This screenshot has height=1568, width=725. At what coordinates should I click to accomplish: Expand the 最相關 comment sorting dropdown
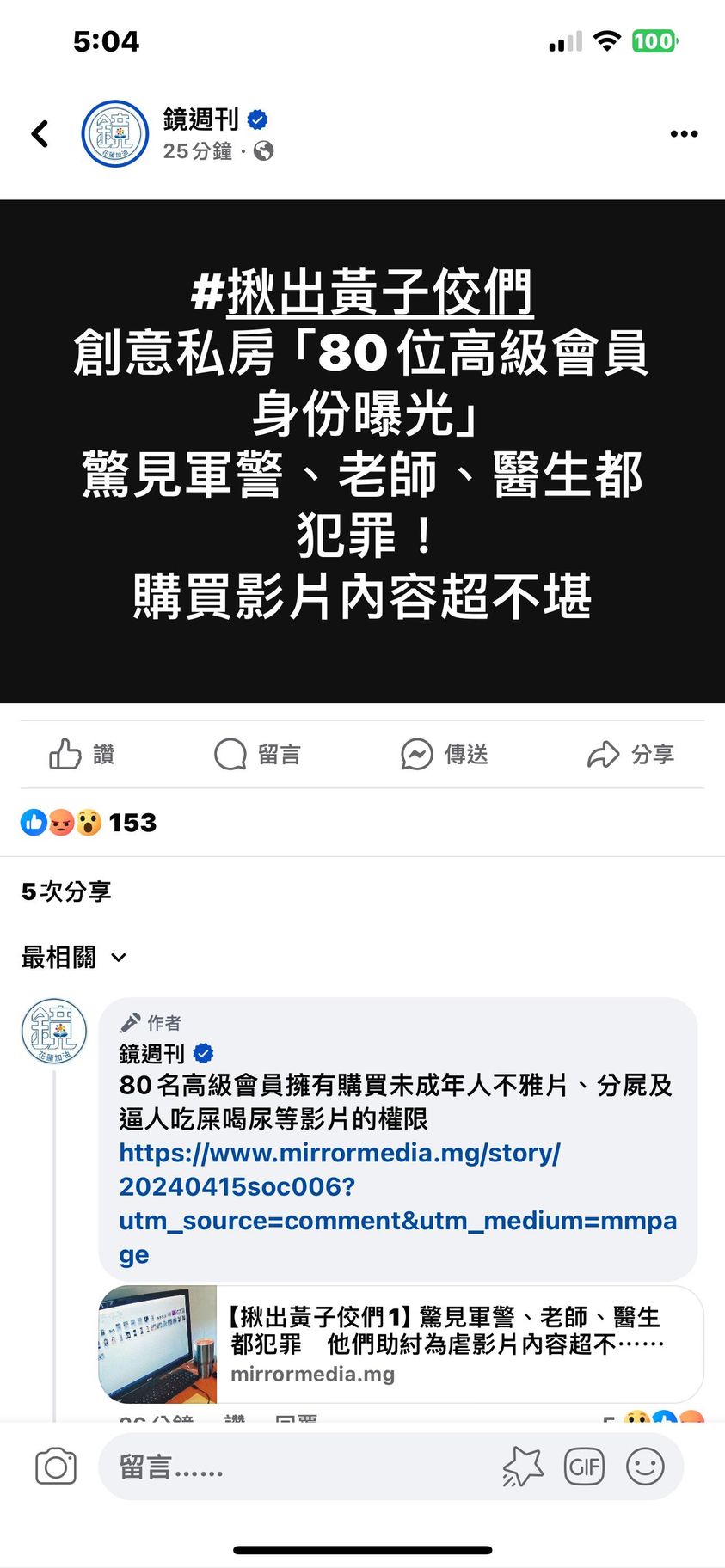74,957
